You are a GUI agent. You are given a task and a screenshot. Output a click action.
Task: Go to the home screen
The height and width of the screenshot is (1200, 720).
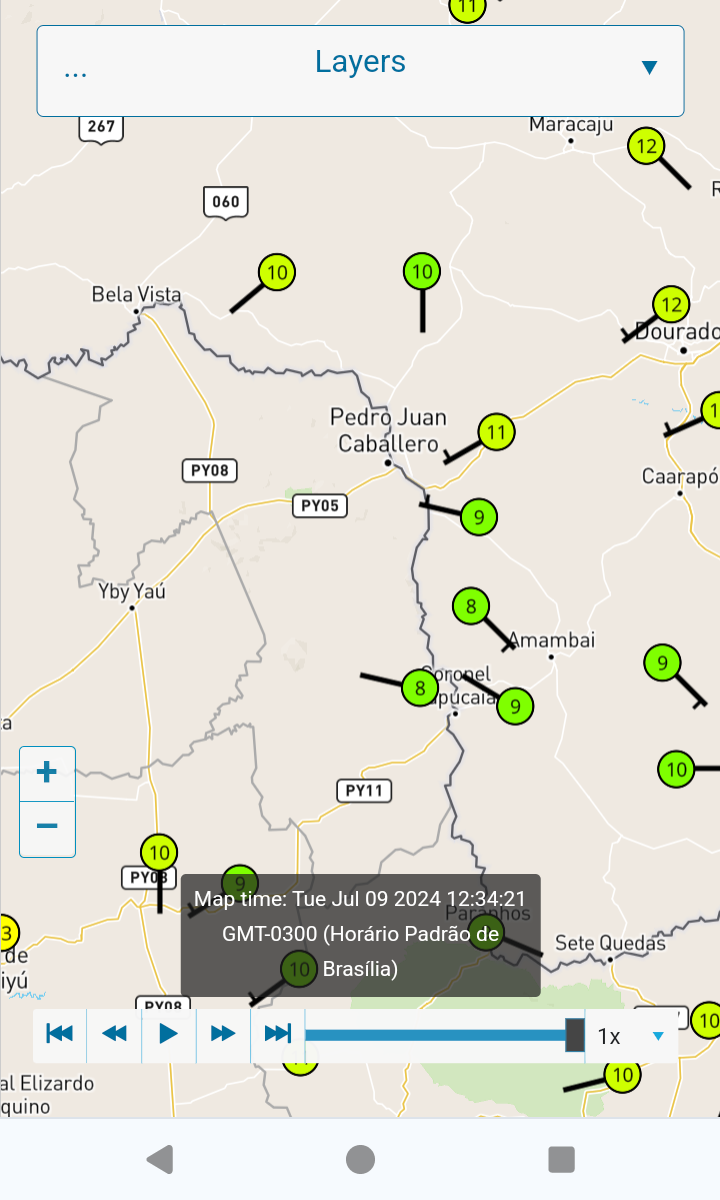tap(360, 1159)
